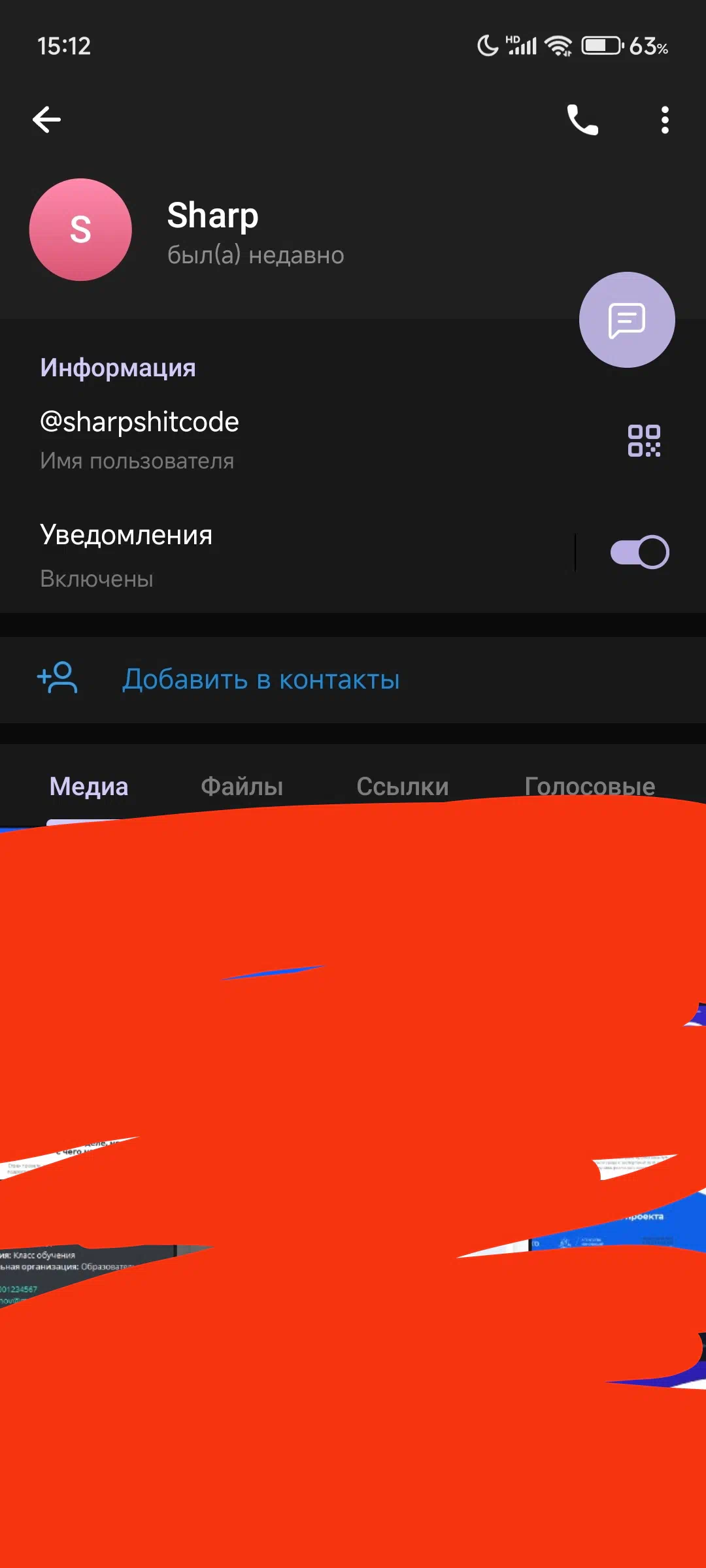Select the Медиа tab
The width and height of the screenshot is (706, 1568).
click(89, 786)
